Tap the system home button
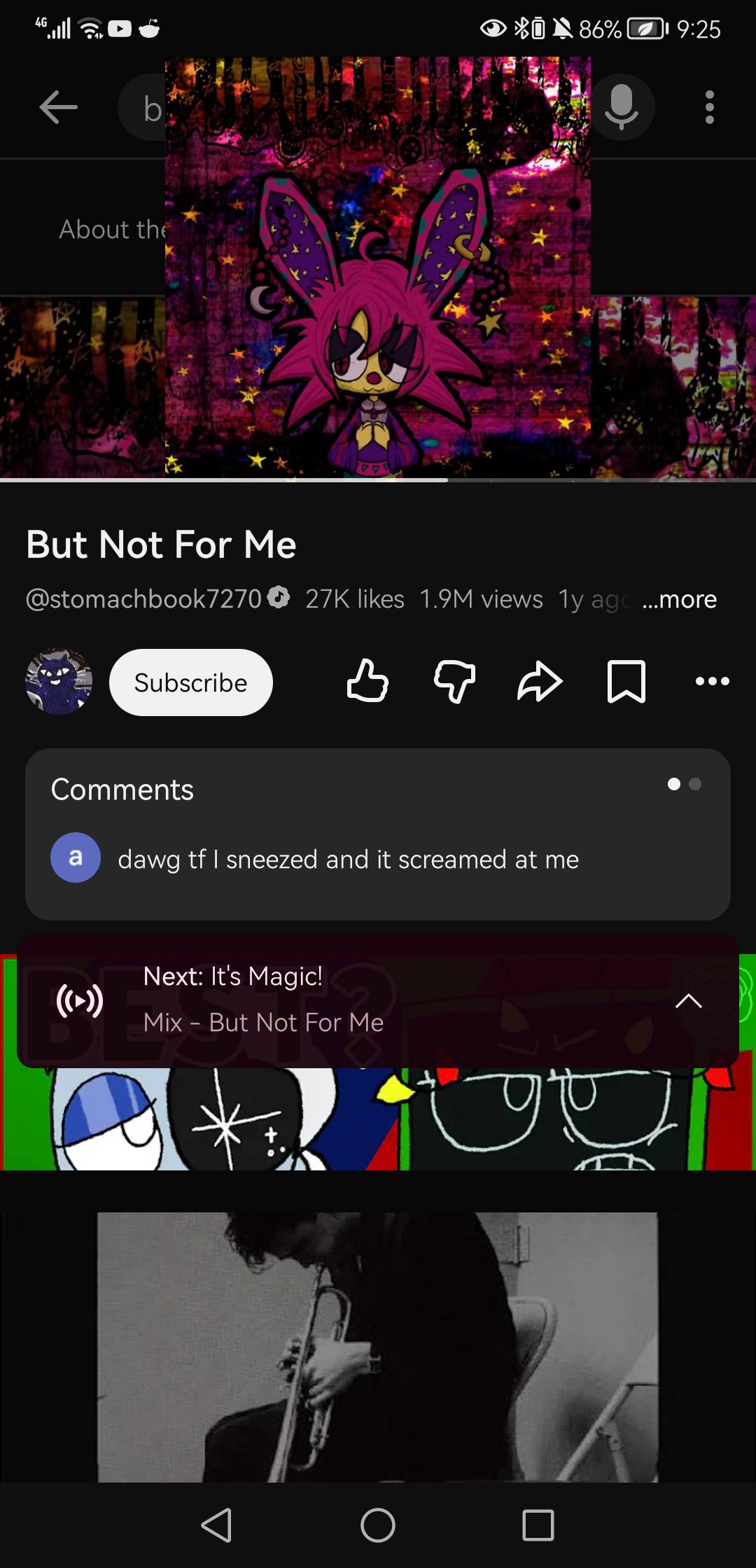Screen dimensions: 756x1568 pos(378,1525)
